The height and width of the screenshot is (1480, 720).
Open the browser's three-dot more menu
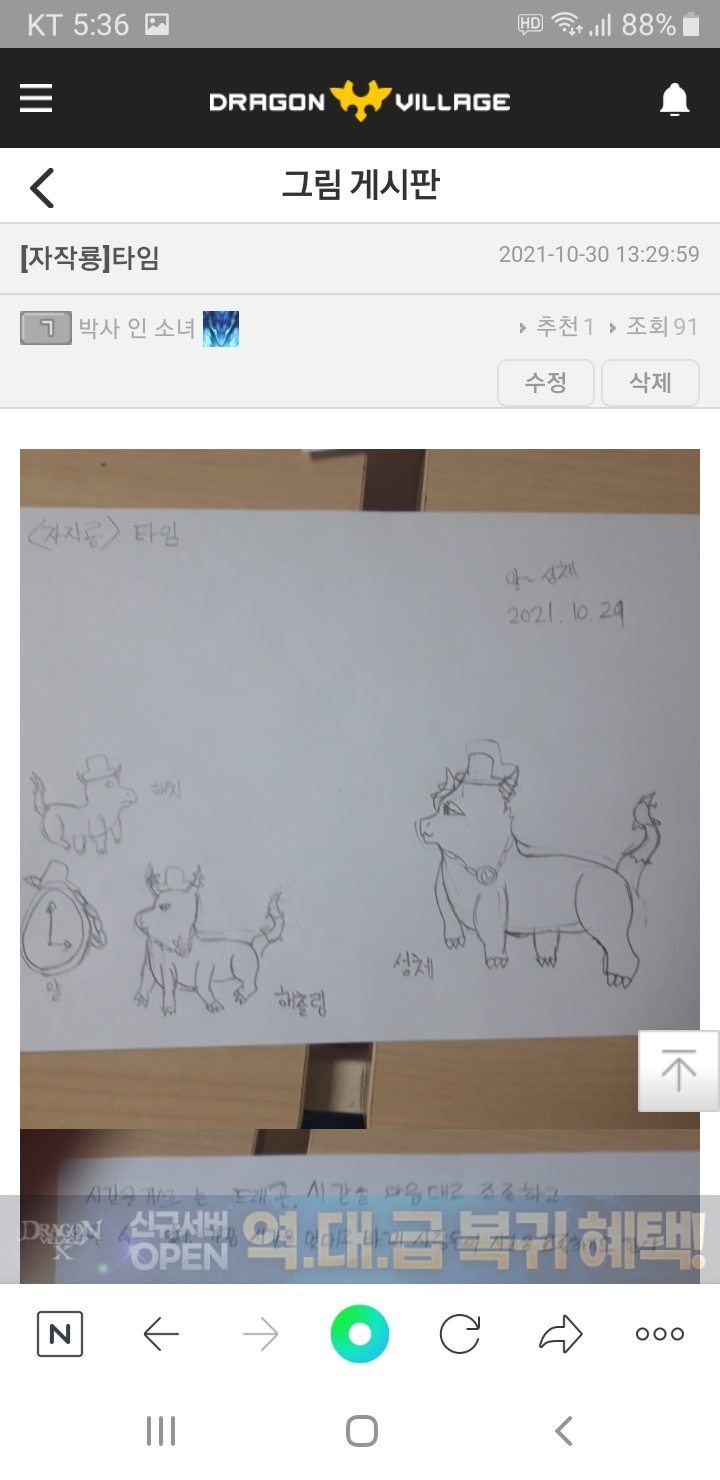[660, 1334]
